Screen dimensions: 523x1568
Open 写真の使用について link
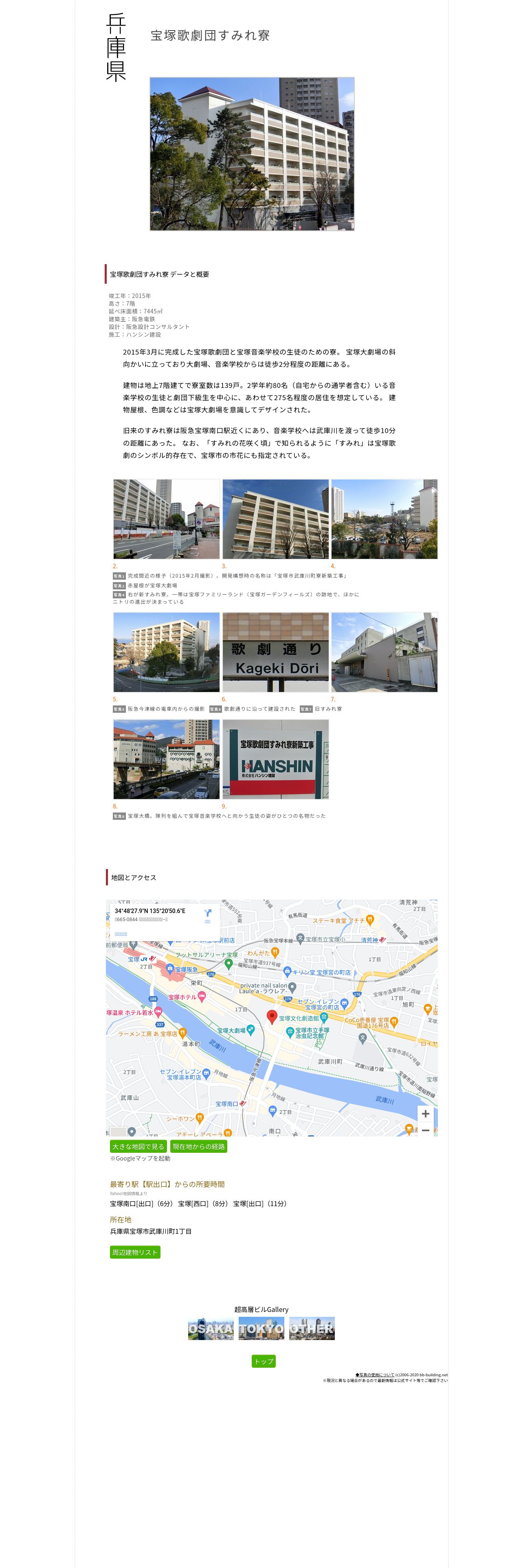[x=374, y=1374]
